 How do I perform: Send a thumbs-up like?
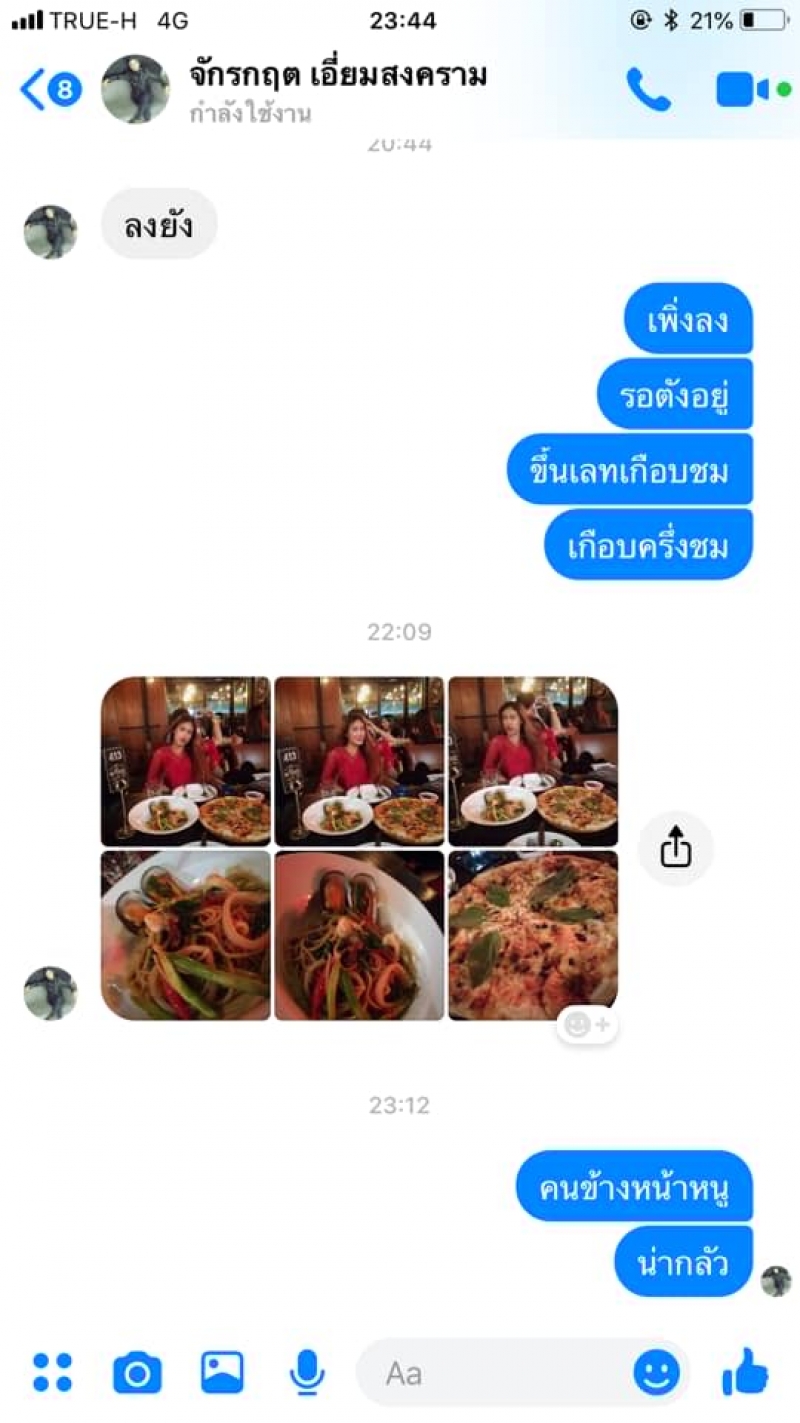[x=745, y=1372]
